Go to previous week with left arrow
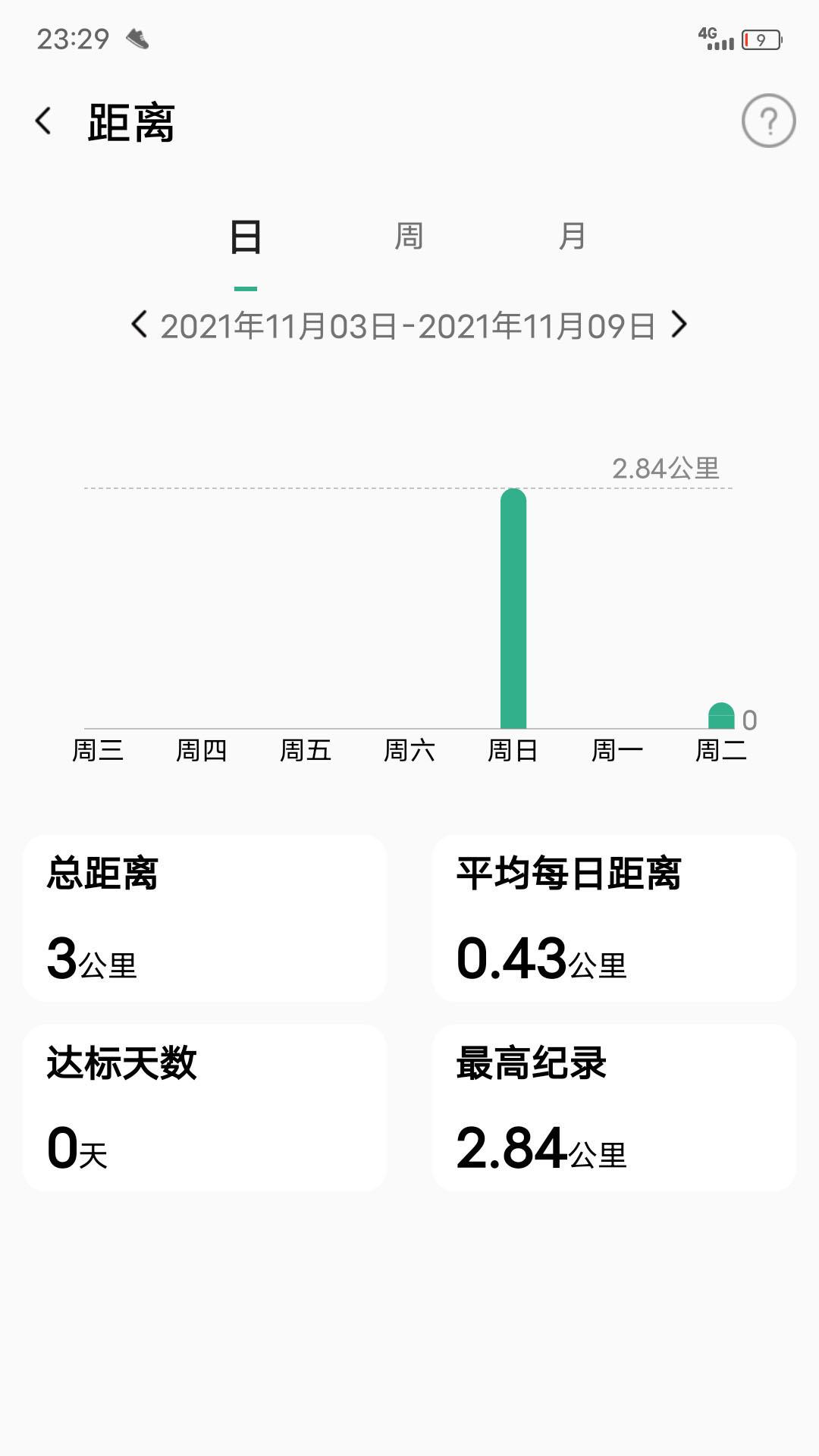Image resolution: width=819 pixels, height=1456 pixels. (x=140, y=325)
